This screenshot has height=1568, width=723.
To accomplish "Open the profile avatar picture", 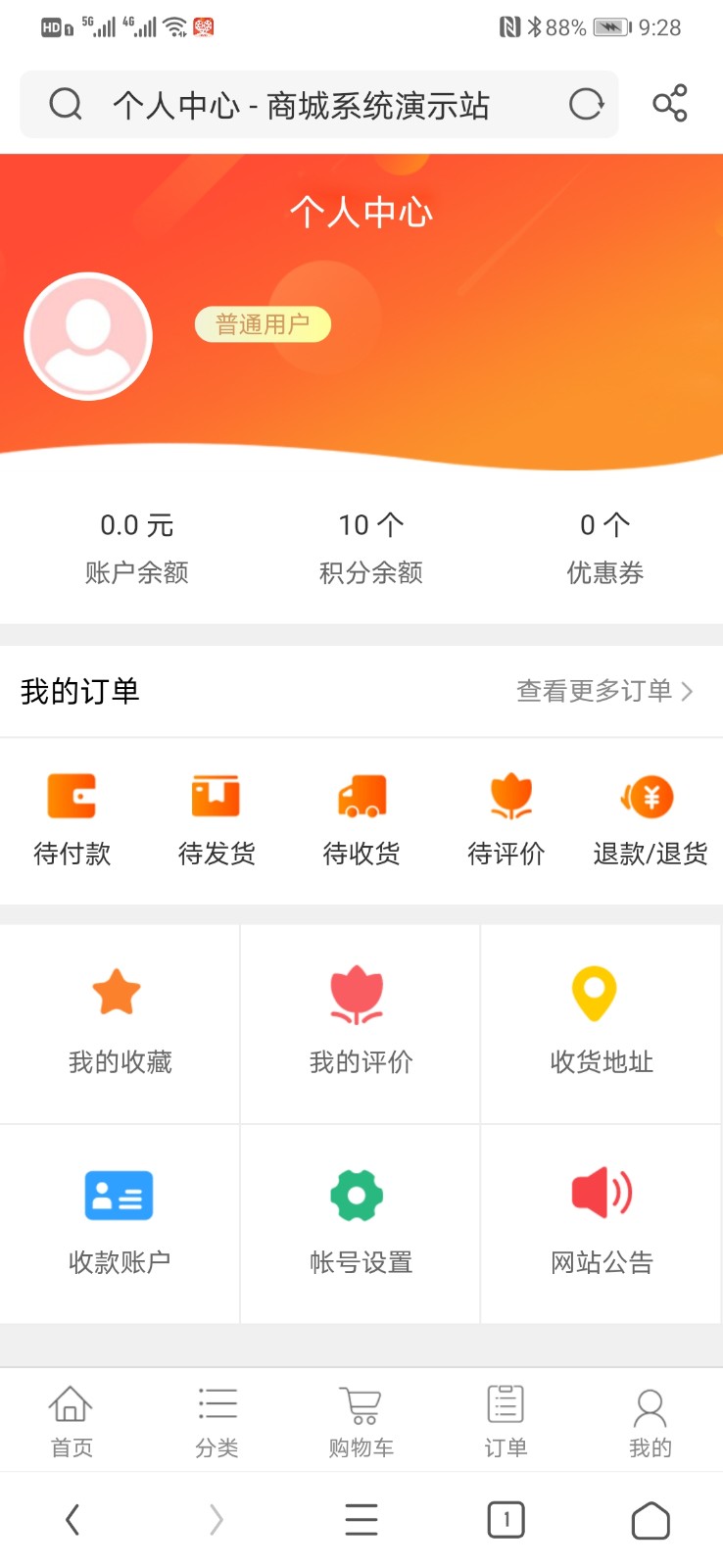I will (x=88, y=336).
